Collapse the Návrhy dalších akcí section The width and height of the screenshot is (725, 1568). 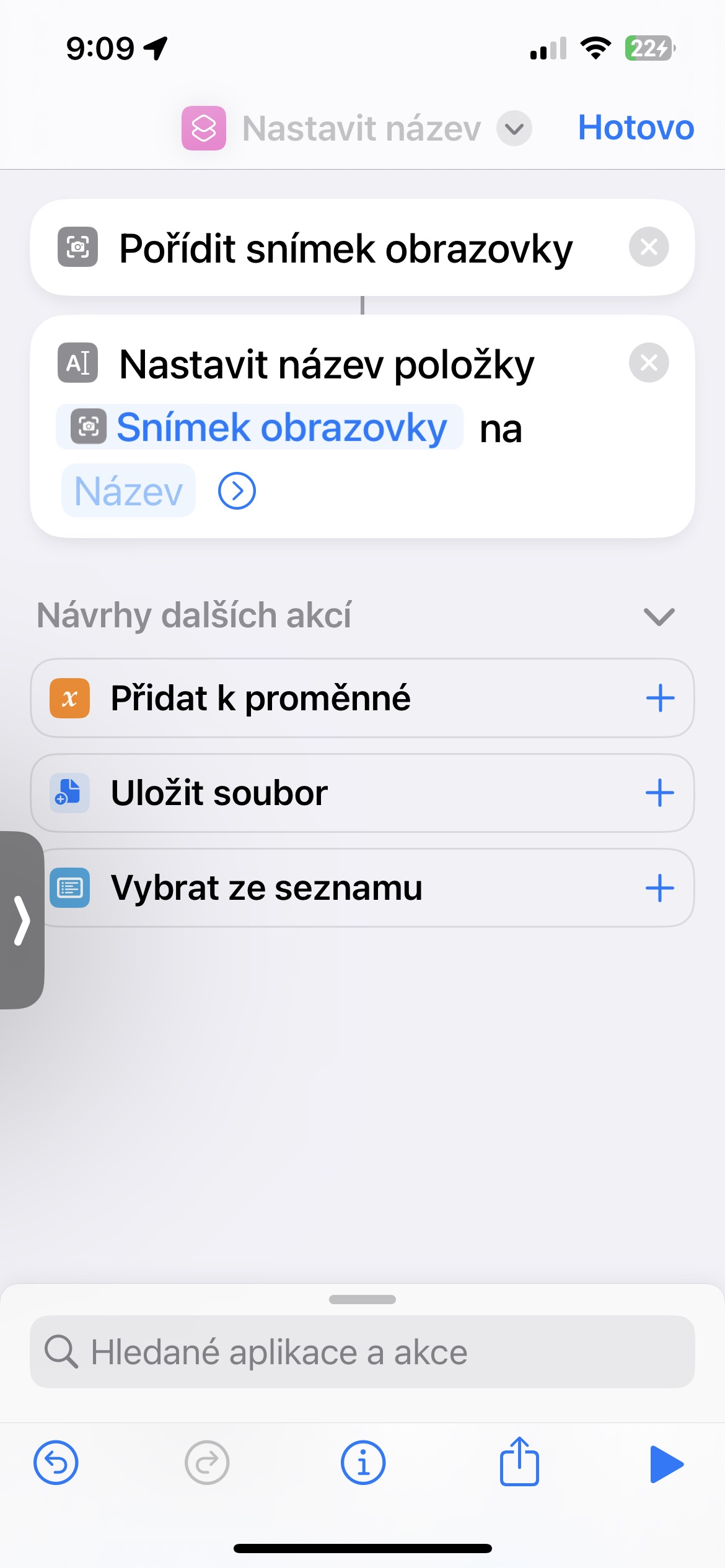click(x=659, y=616)
